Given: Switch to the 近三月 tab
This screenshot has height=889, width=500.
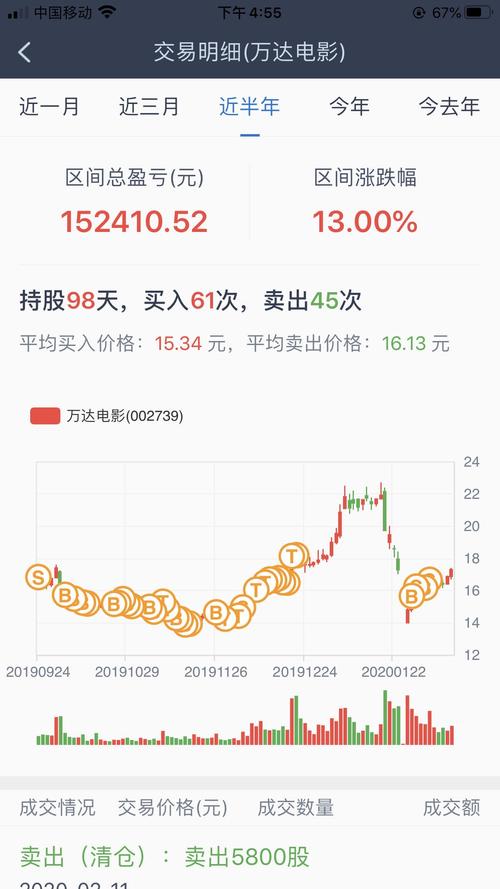Looking at the screenshot, I should tap(149, 107).
